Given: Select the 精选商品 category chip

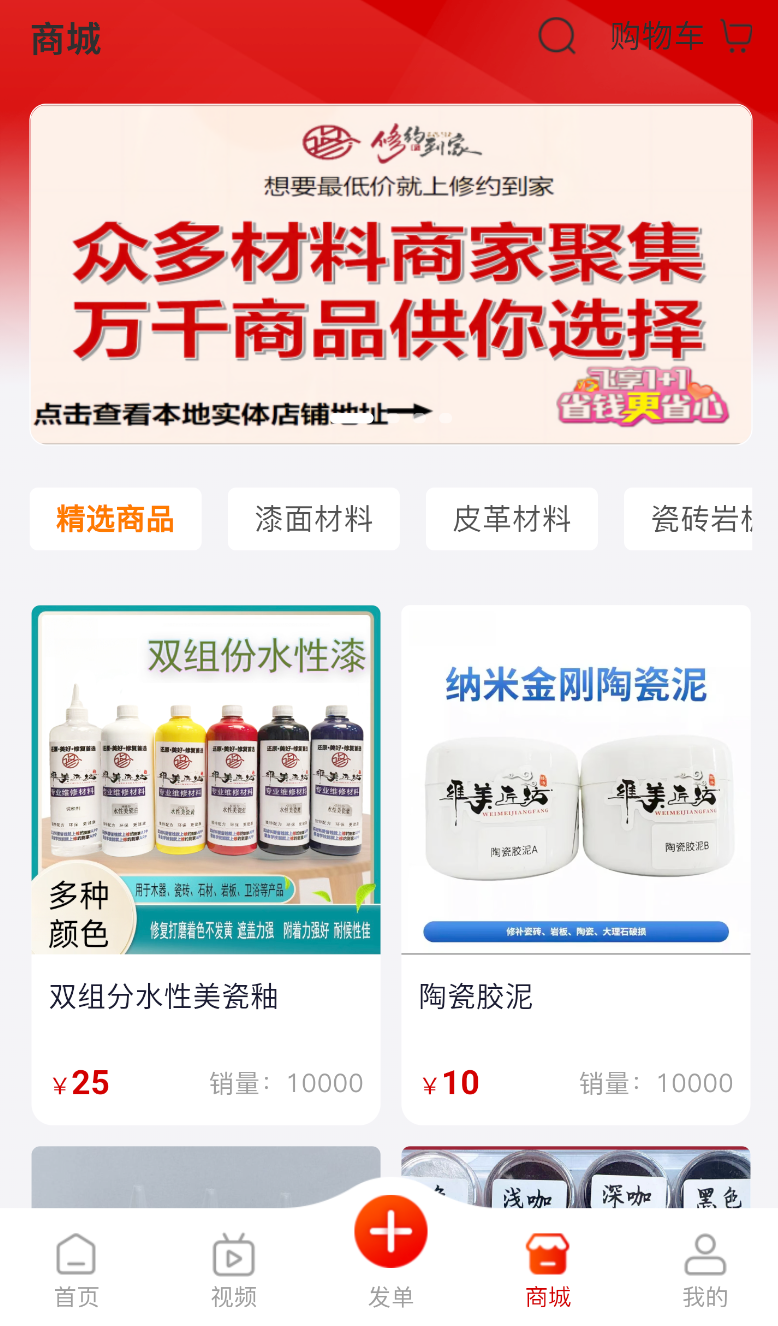Looking at the screenshot, I should coord(116,519).
